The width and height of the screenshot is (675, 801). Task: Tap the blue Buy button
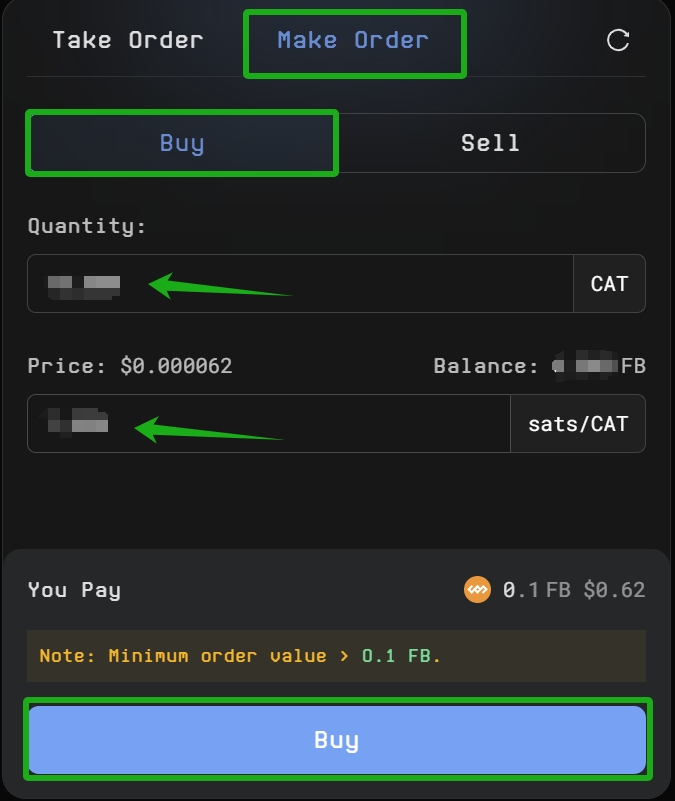pos(336,740)
